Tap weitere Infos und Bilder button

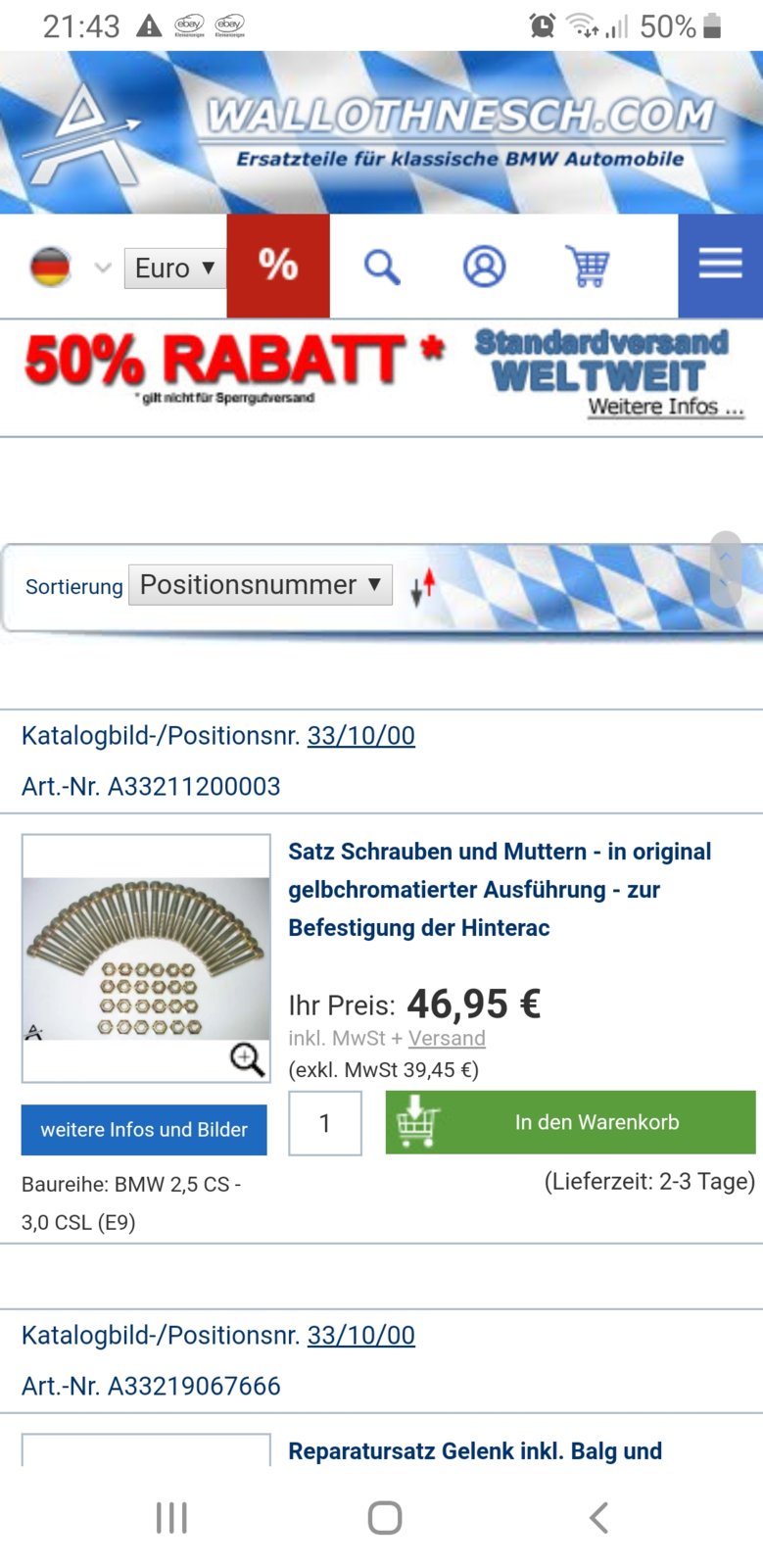(144, 1129)
